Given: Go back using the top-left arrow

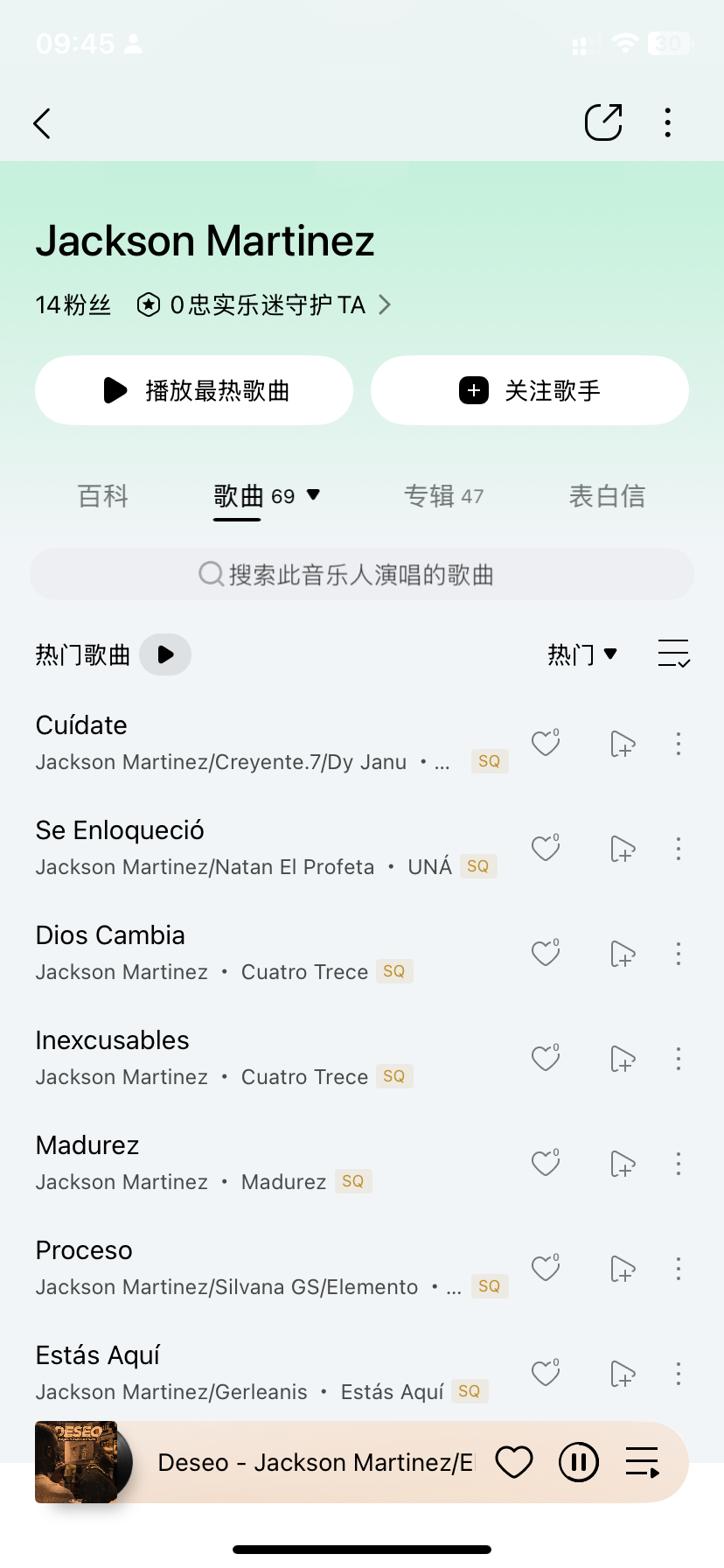Looking at the screenshot, I should click(x=42, y=123).
